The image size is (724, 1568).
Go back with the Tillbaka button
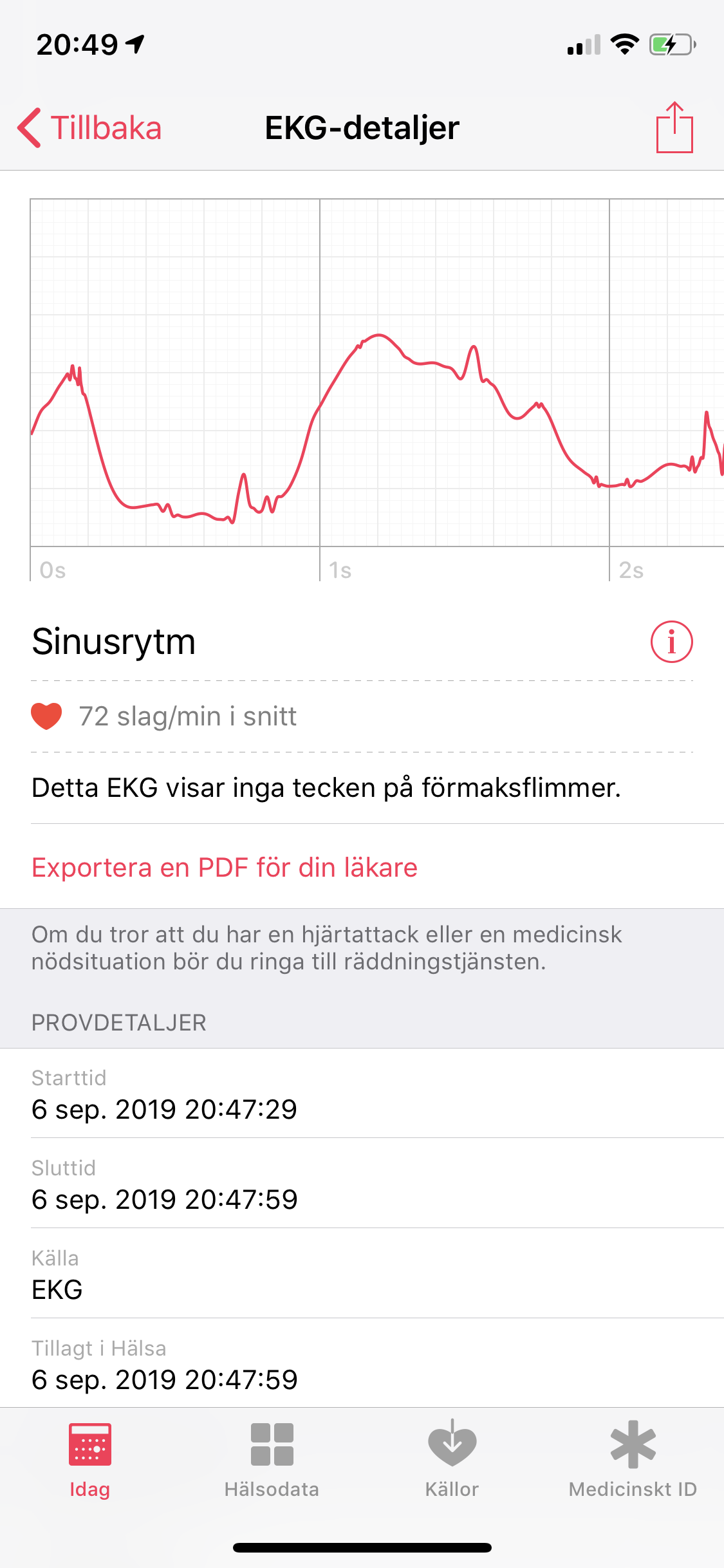coord(90,127)
